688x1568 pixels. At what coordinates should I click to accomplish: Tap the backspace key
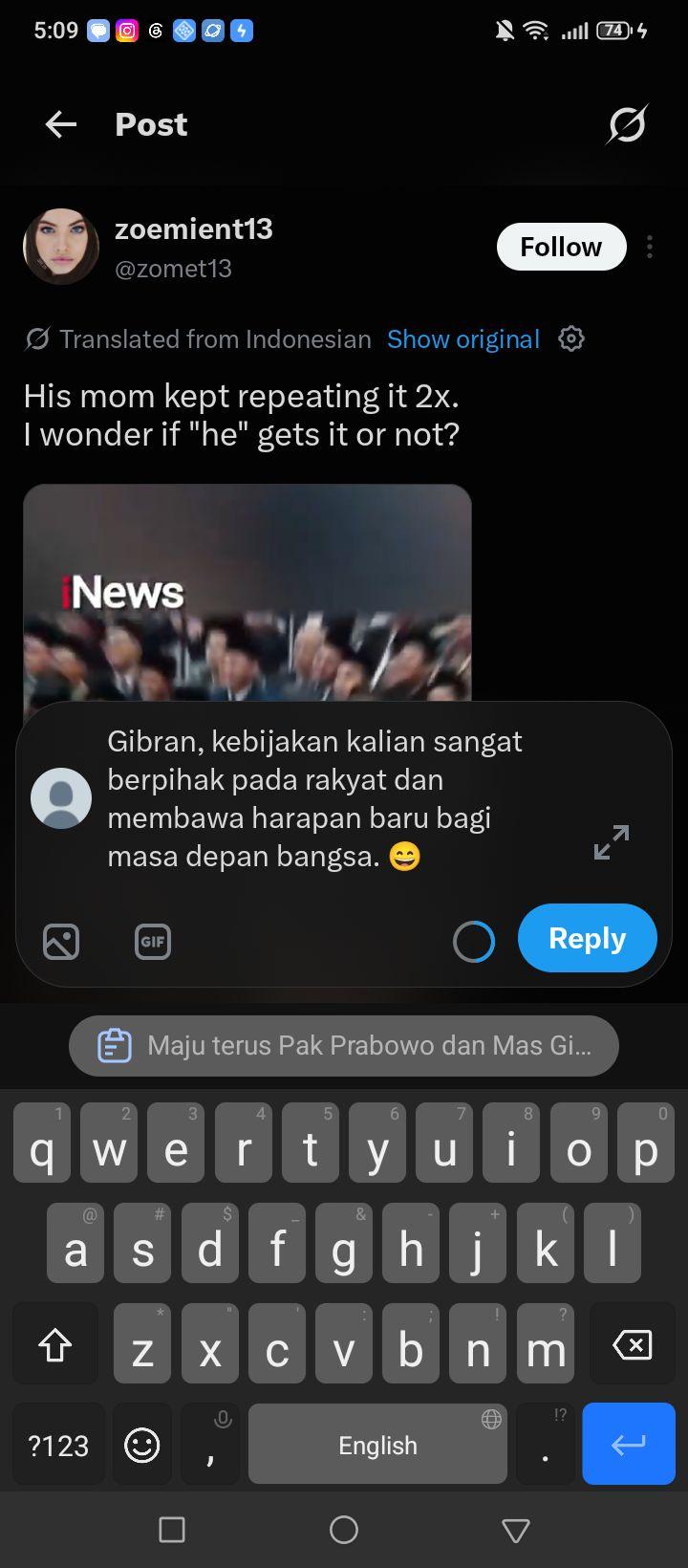[x=633, y=1345]
